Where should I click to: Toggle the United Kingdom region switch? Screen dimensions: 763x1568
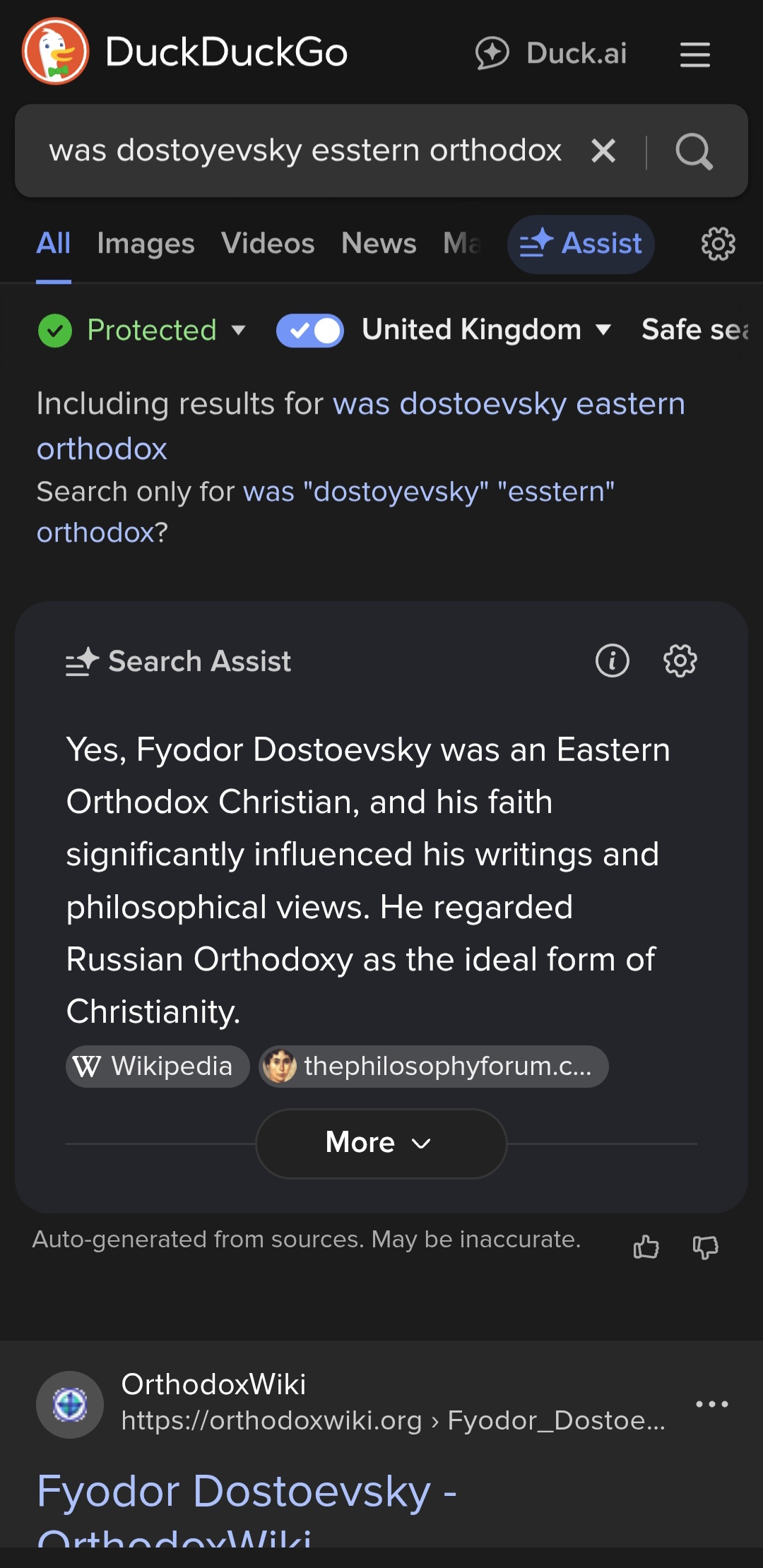[310, 331]
